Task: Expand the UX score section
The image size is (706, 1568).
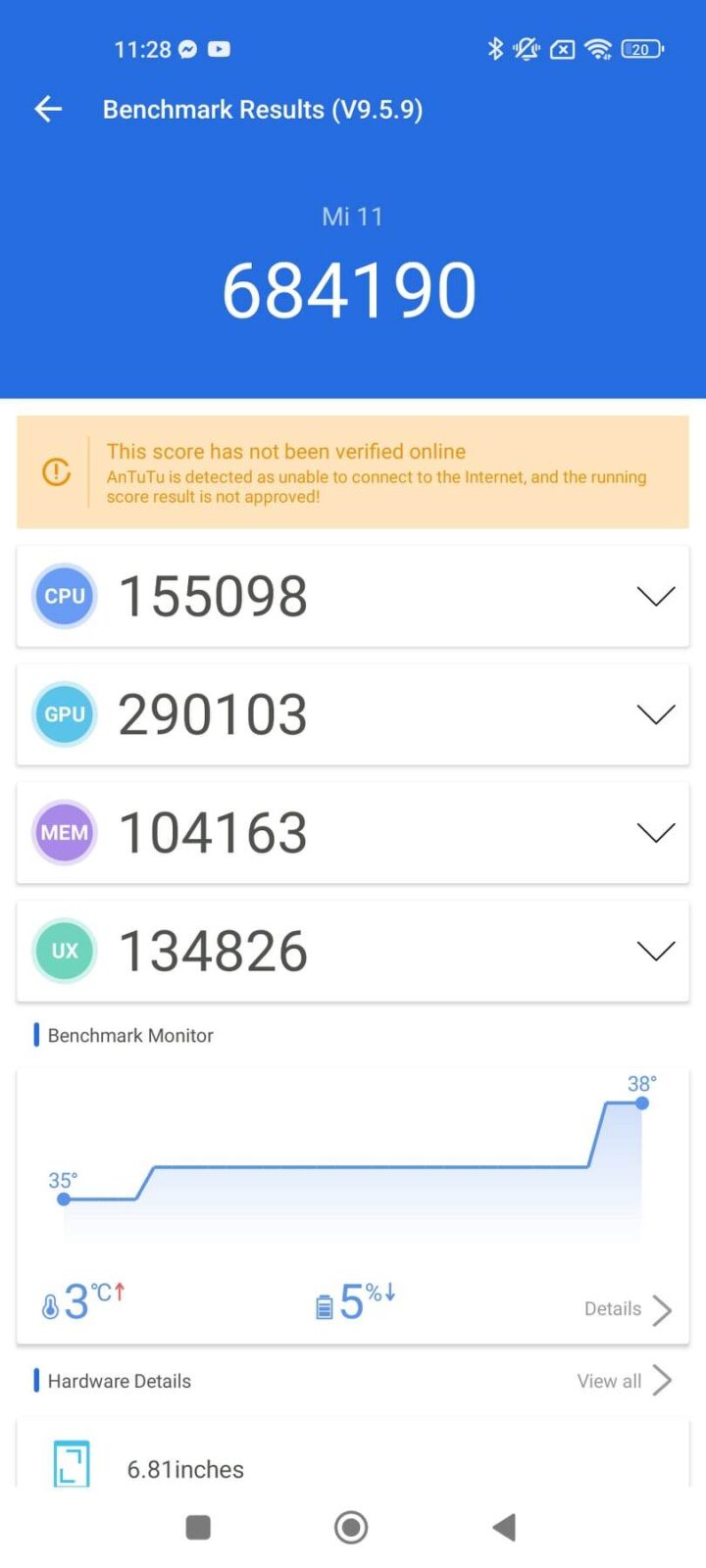Action: pos(655,951)
